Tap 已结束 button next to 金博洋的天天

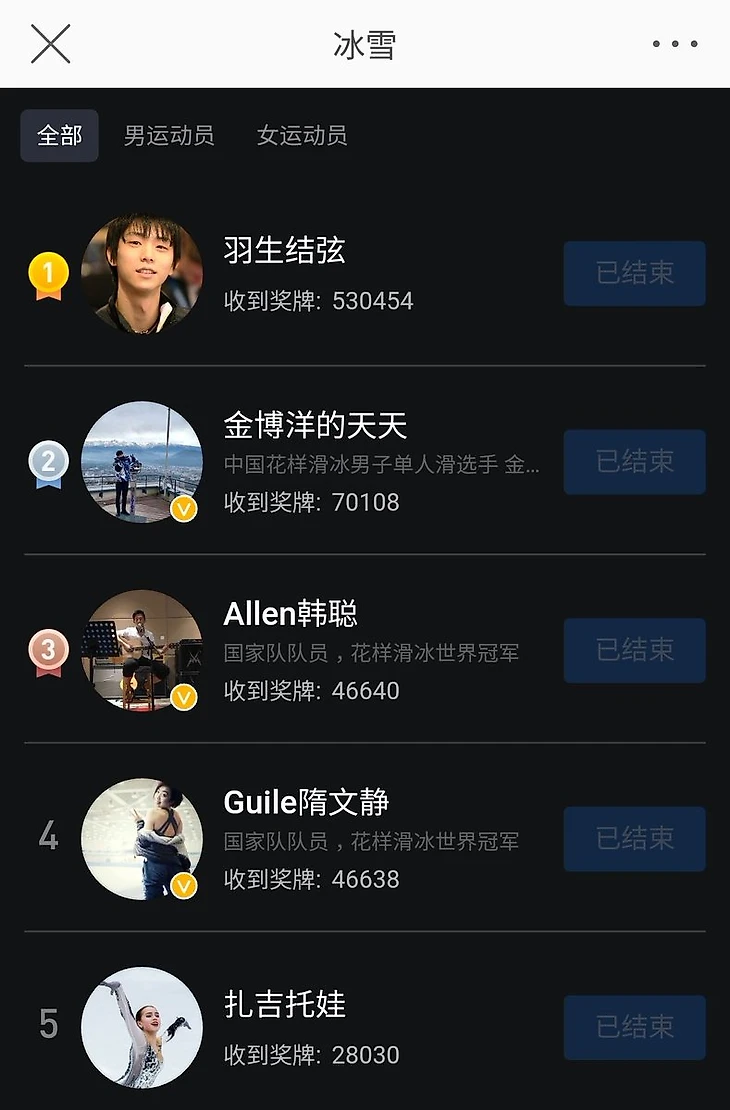(635, 462)
